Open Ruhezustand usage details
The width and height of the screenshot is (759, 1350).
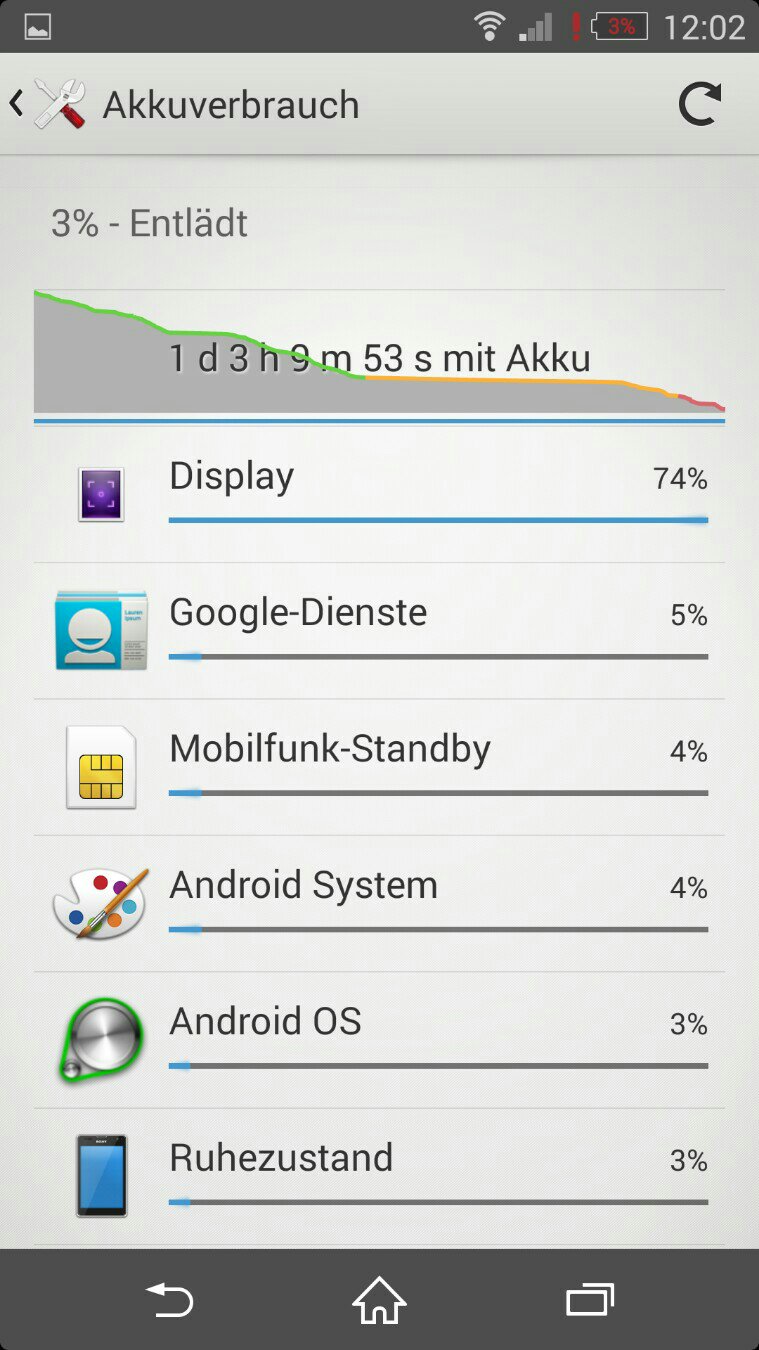[x=379, y=1177]
